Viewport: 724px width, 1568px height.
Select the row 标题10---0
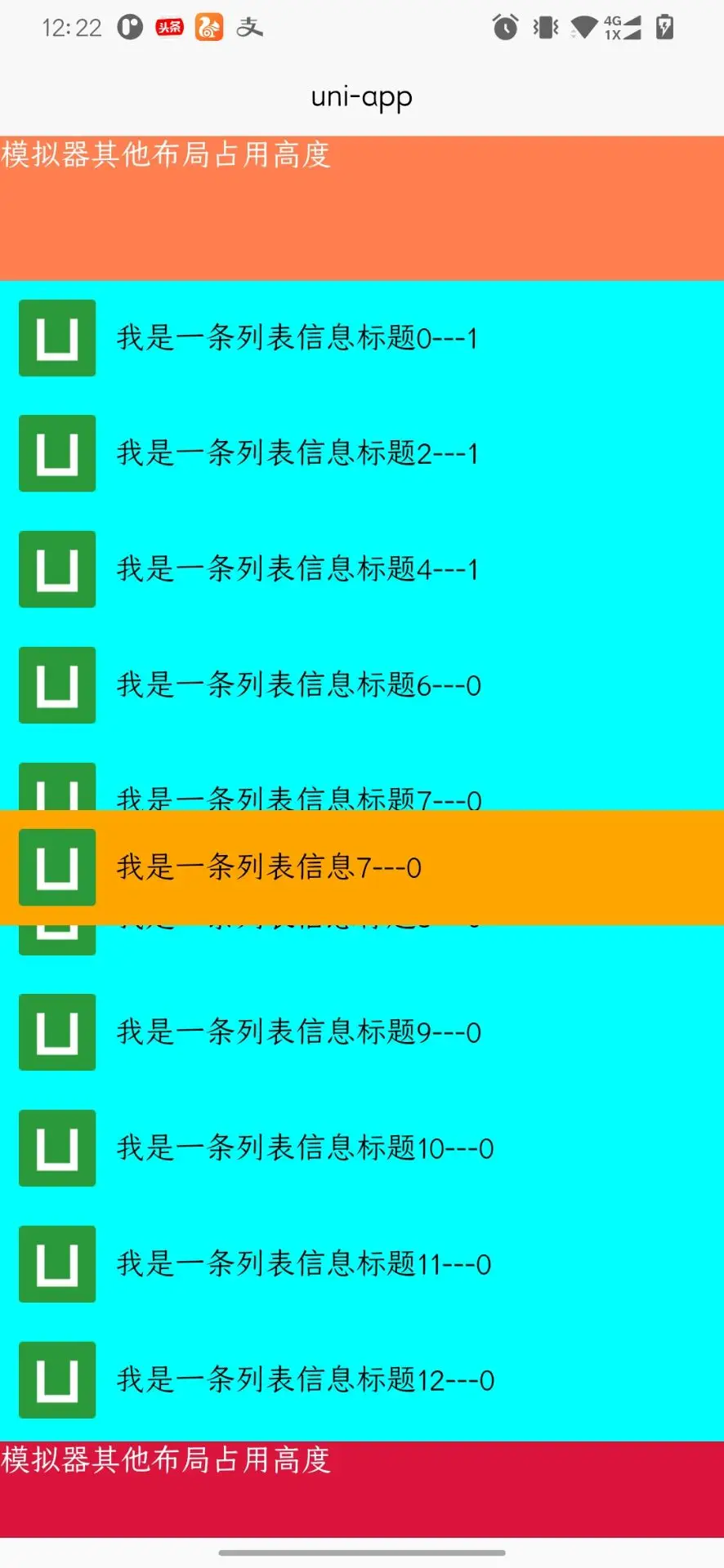click(362, 1149)
